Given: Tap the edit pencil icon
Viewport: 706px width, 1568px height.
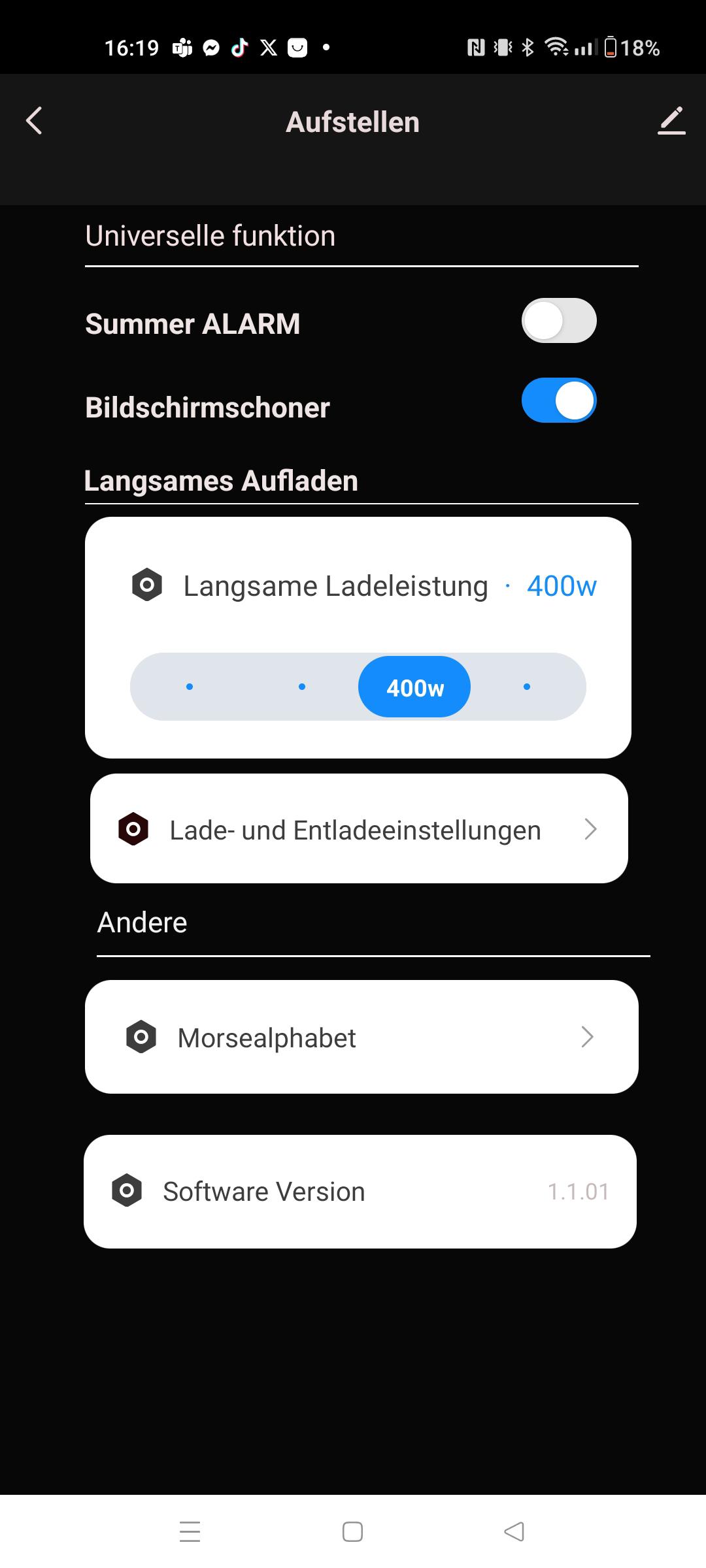Looking at the screenshot, I should click(x=671, y=121).
